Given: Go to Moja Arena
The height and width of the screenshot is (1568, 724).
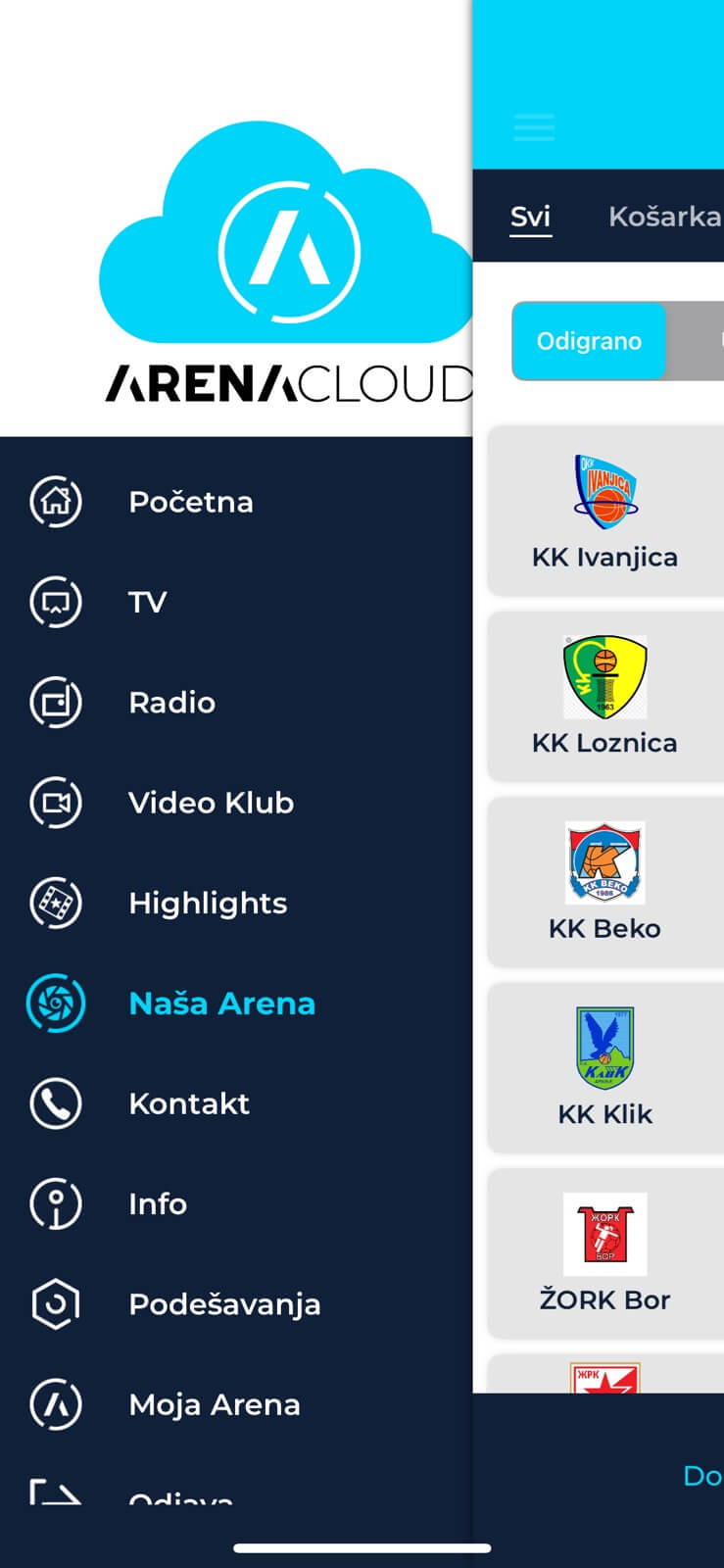Looking at the screenshot, I should pos(214,1404).
